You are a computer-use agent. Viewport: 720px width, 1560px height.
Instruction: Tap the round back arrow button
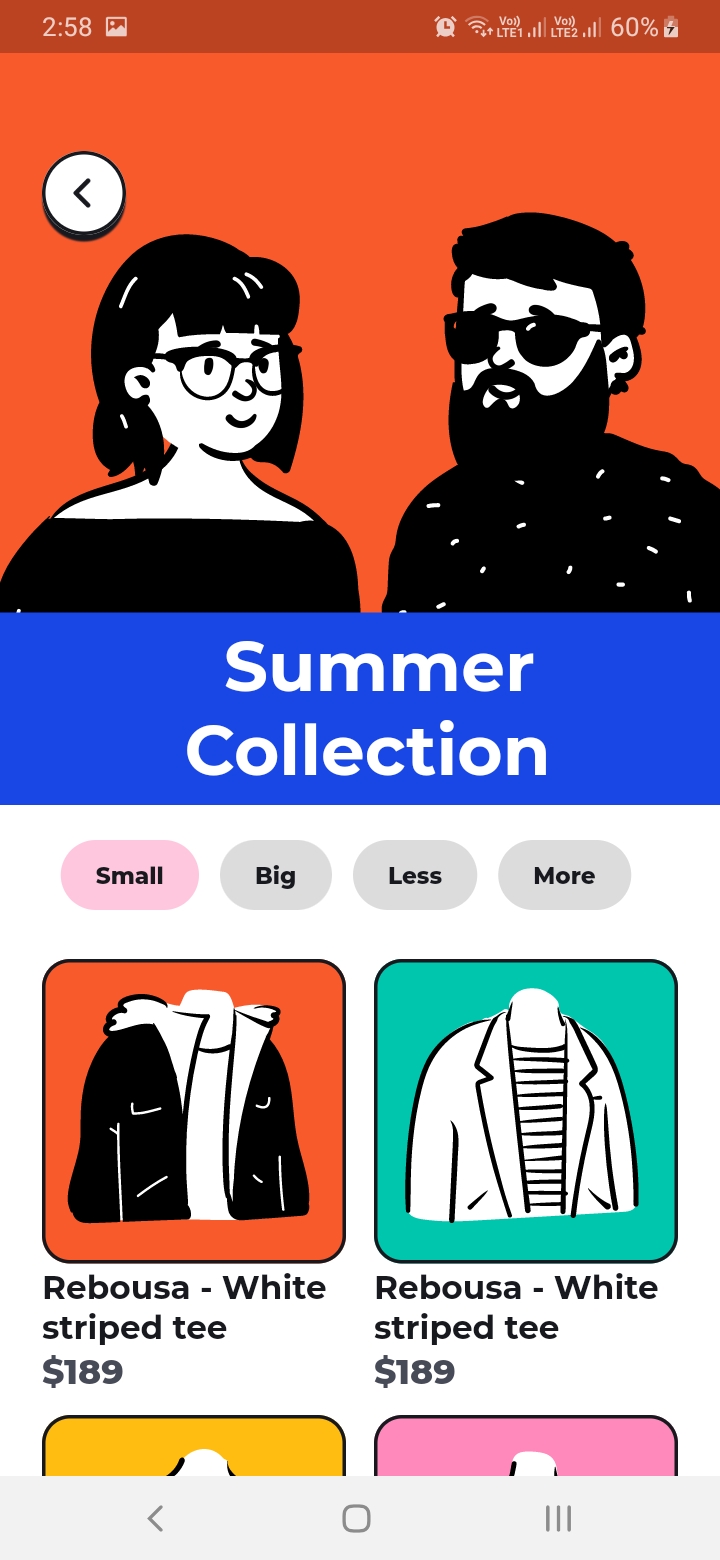tap(84, 193)
